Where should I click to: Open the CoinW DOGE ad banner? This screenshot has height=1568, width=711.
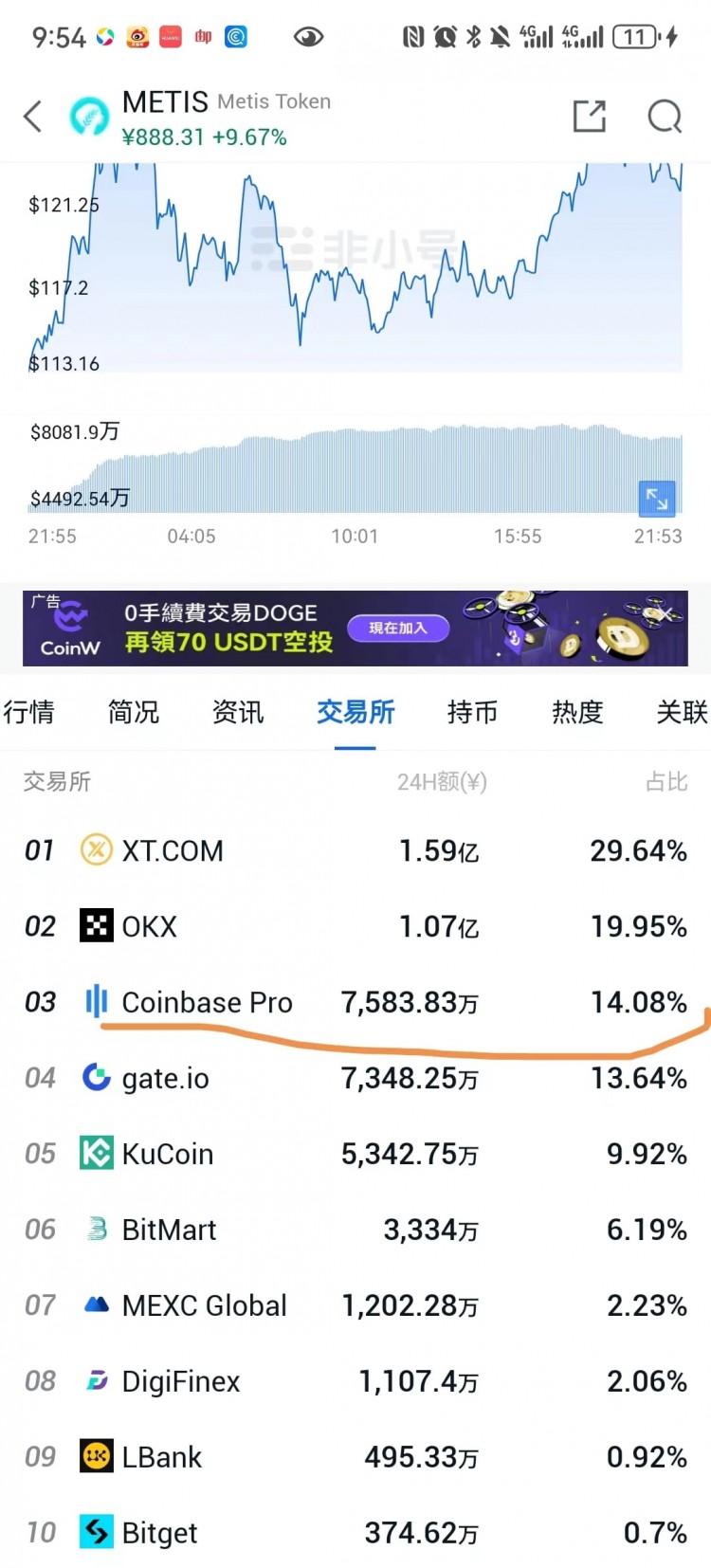pyautogui.click(x=355, y=628)
